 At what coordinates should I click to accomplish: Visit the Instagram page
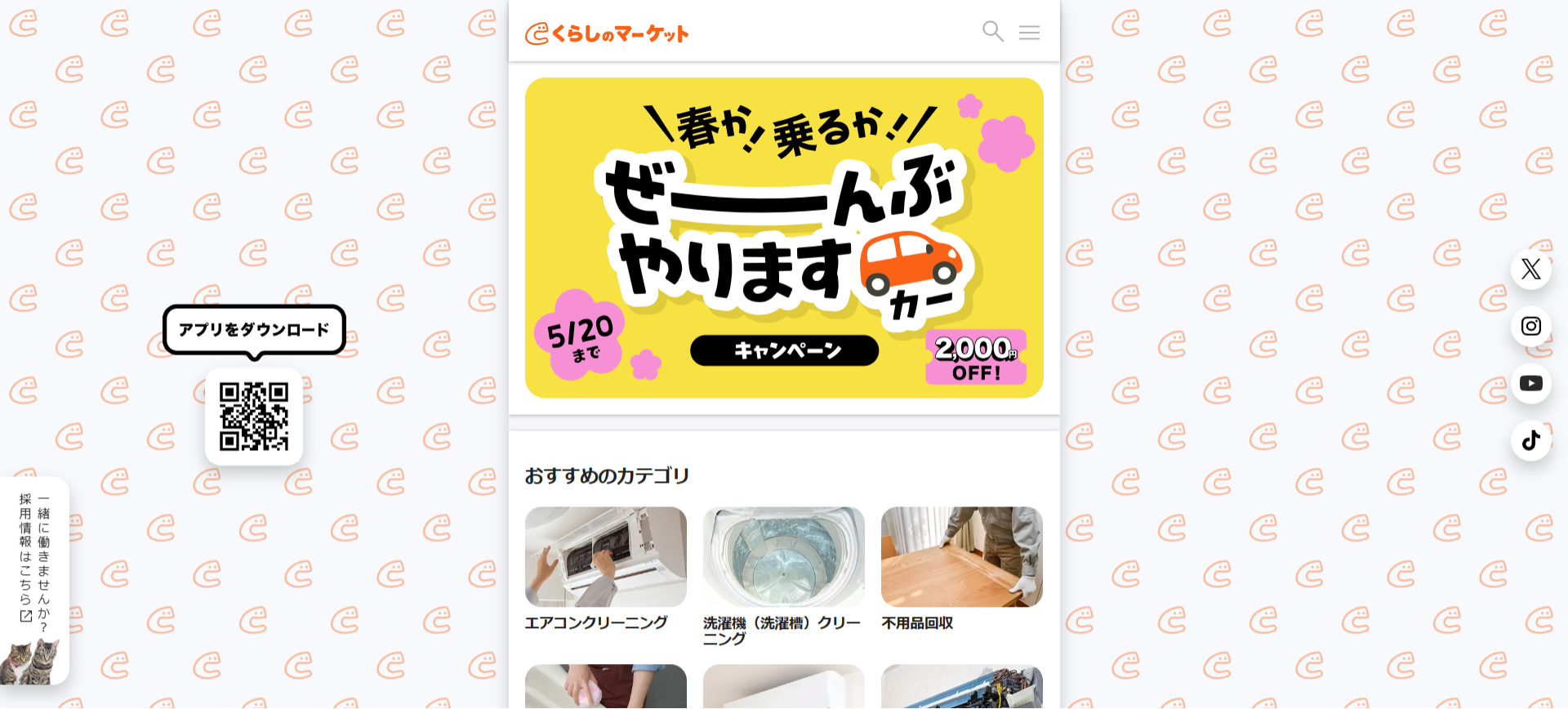[x=1530, y=326]
